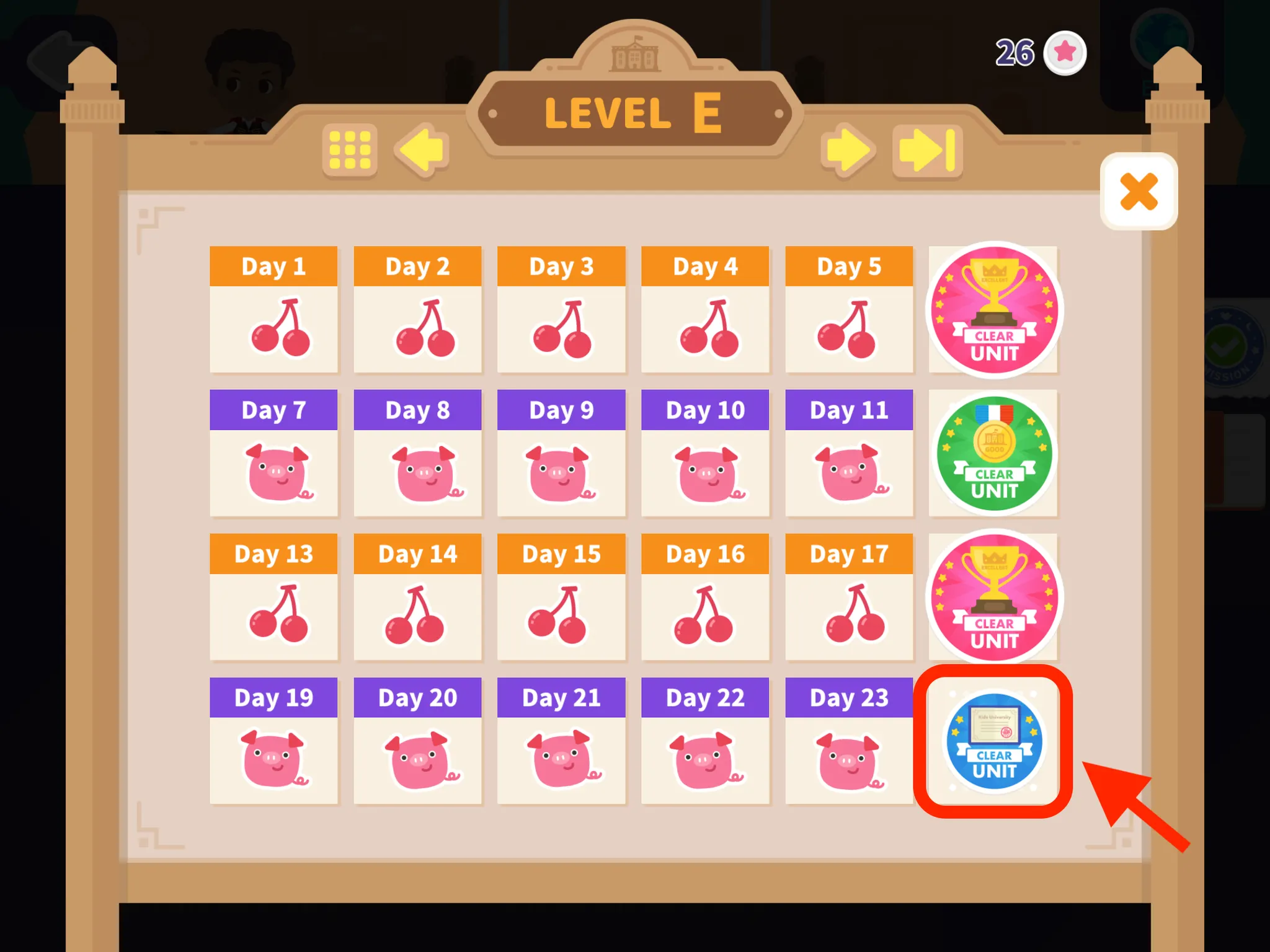This screenshot has height=952, width=1270.
Task: Select Day 7 lesson
Action: [273, 454]
